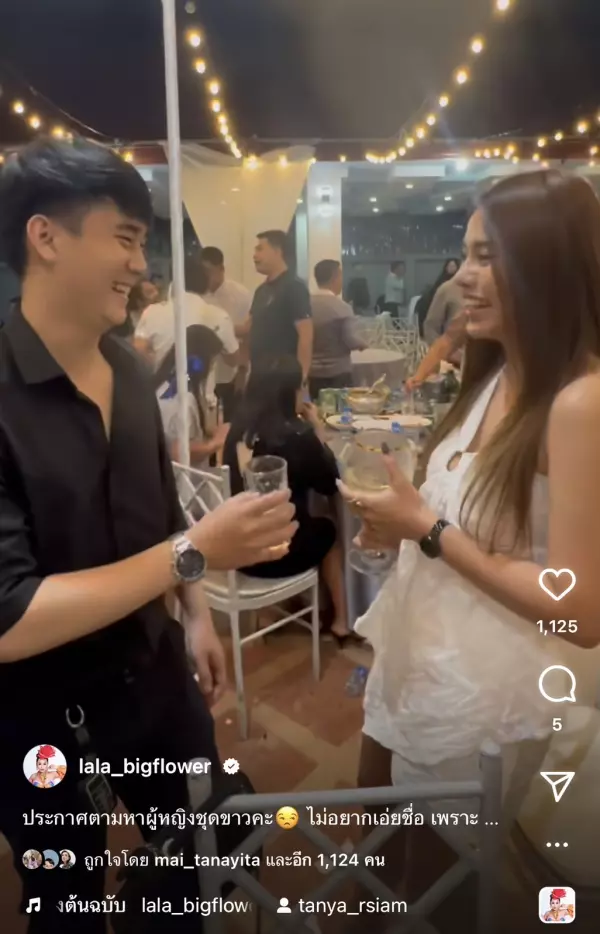This screenshot has height=934, width=600.
Task: Open the comments on this reel
Action: [557, 685]
